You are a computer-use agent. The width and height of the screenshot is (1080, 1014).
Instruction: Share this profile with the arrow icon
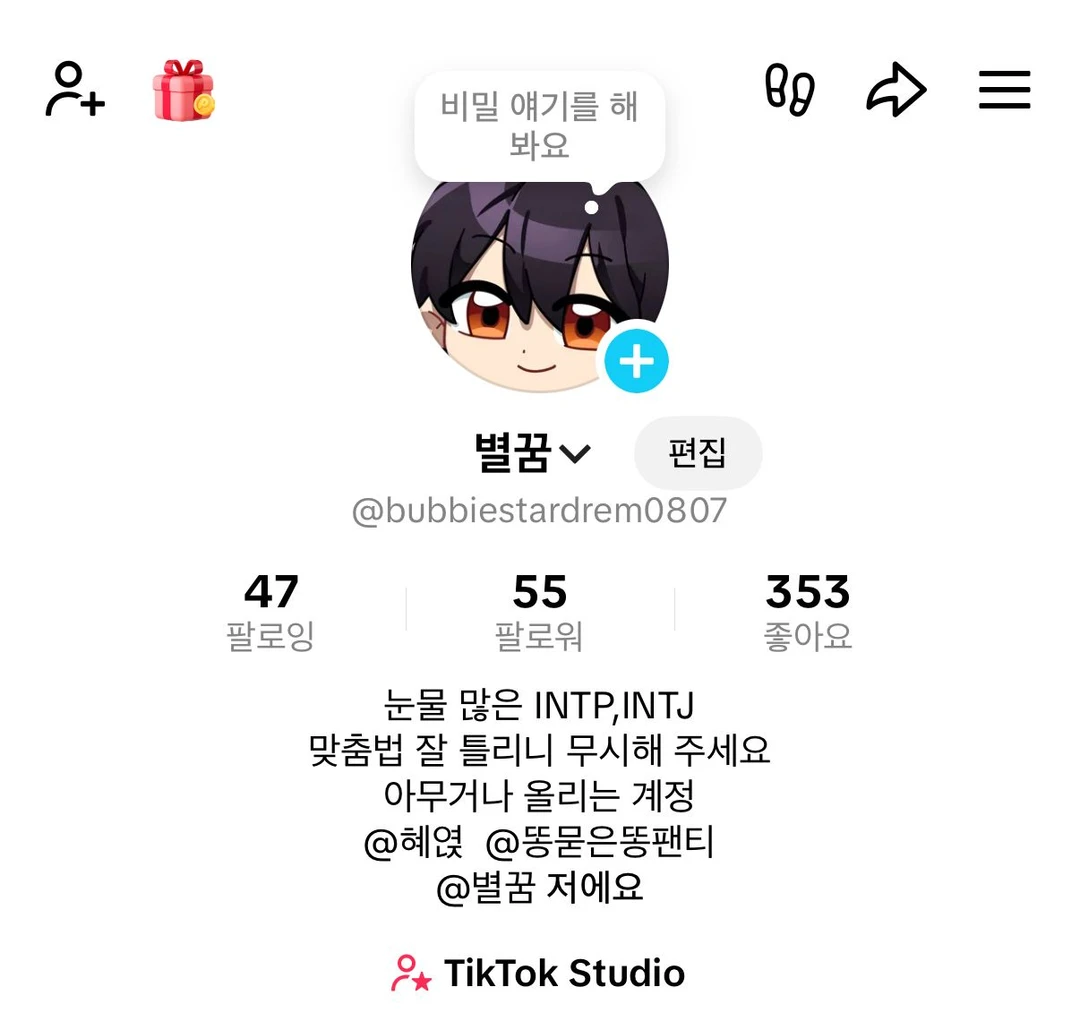coord(895,91)
